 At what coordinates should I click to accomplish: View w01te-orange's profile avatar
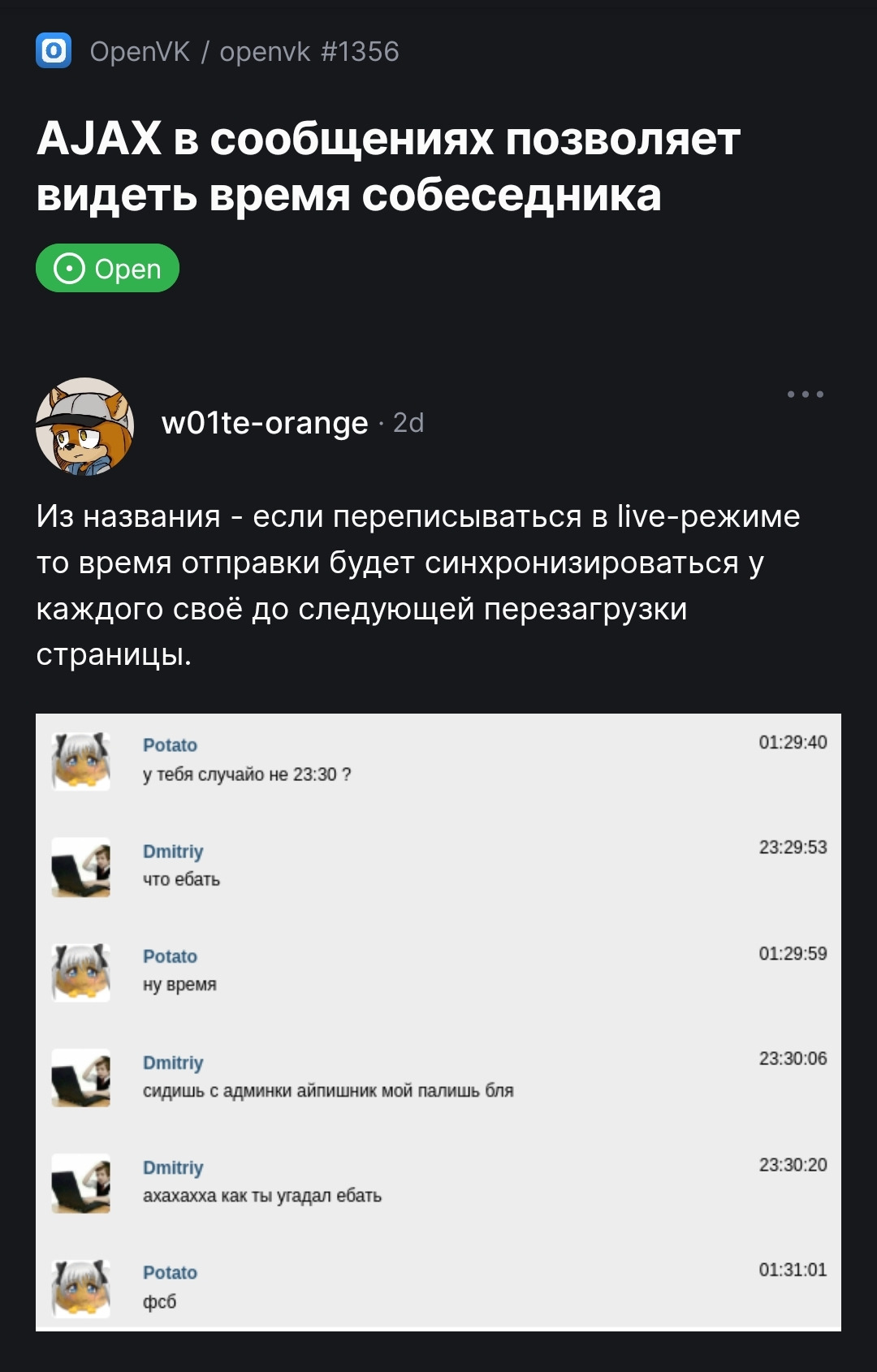(84, 425)
